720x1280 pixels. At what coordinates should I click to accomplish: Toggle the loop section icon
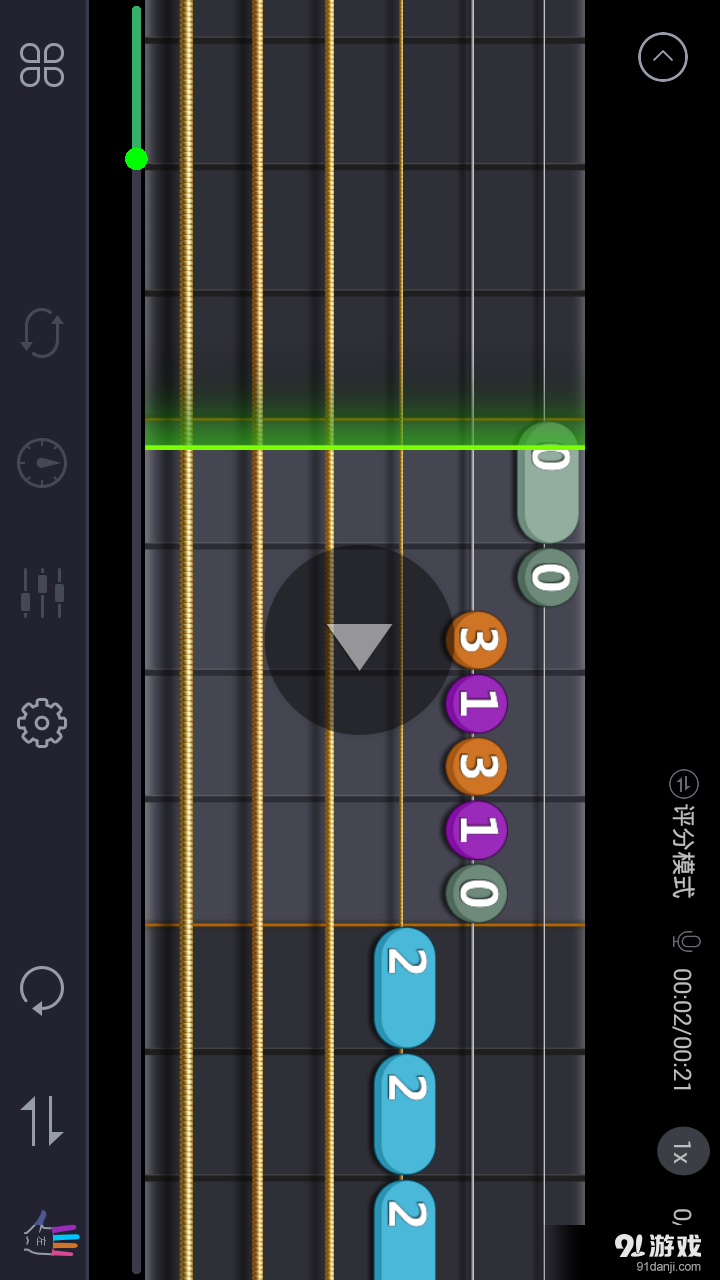tap(42, 332)
